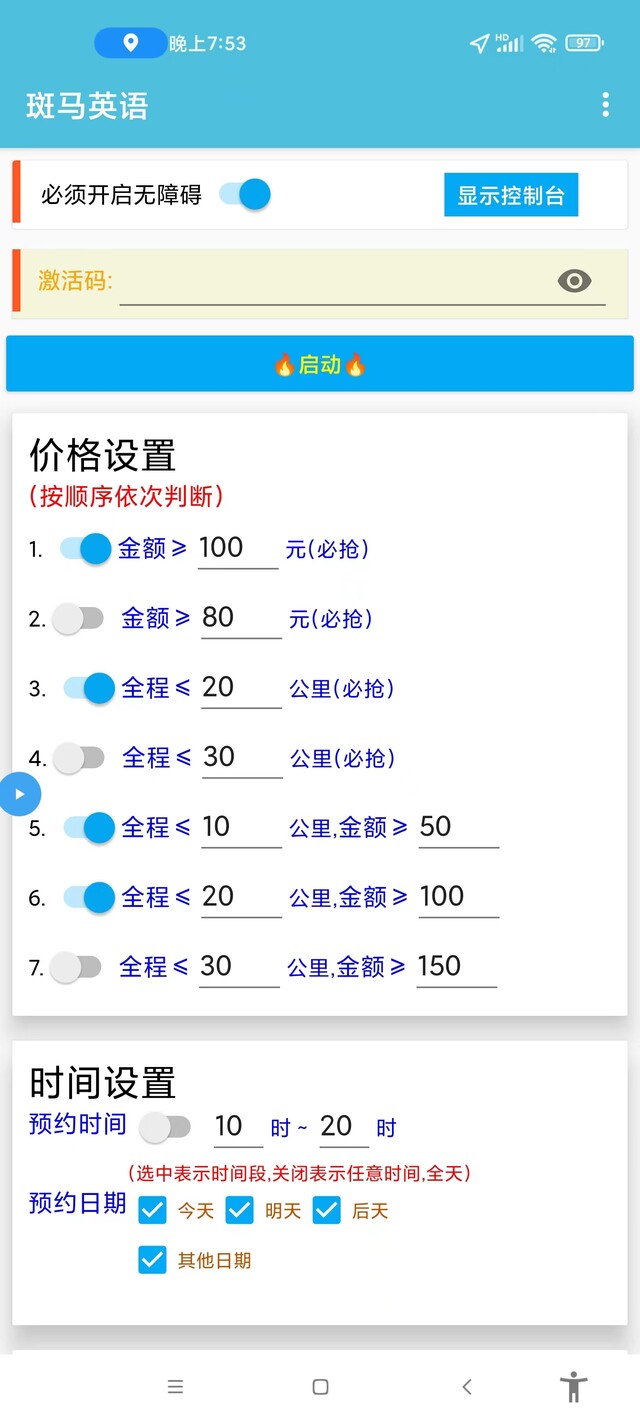Turn on the 预约时间 time range switch
640x1422 pixels.
tap(165, 1128)
